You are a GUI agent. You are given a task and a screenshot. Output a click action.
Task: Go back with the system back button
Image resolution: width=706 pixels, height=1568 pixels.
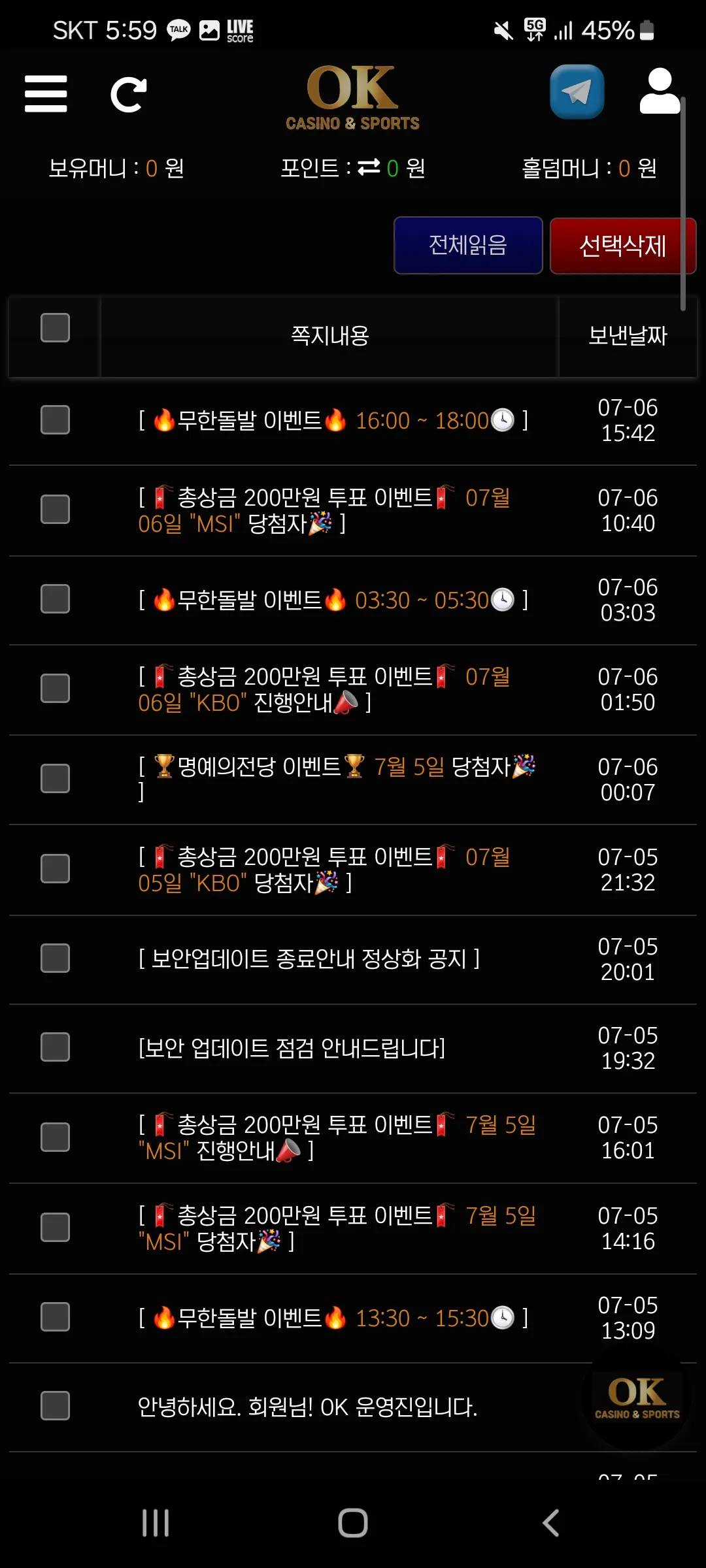(550, 1523)
